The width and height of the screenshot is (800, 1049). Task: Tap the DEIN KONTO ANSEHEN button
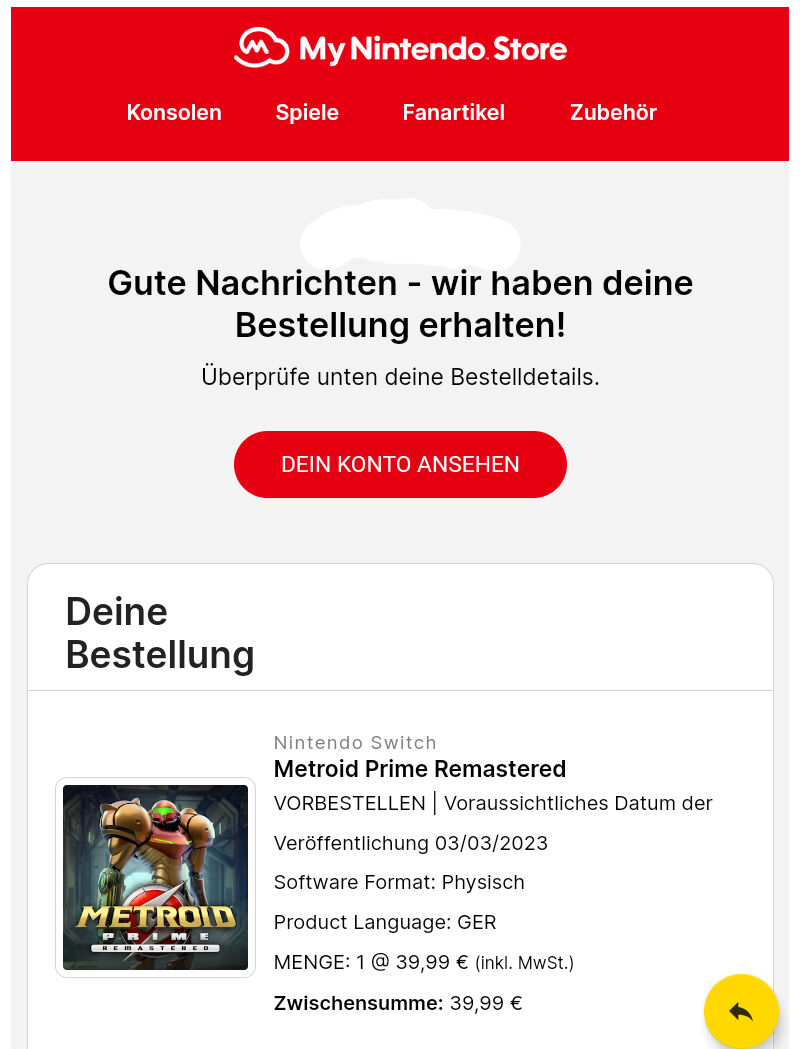click(400, 464)
